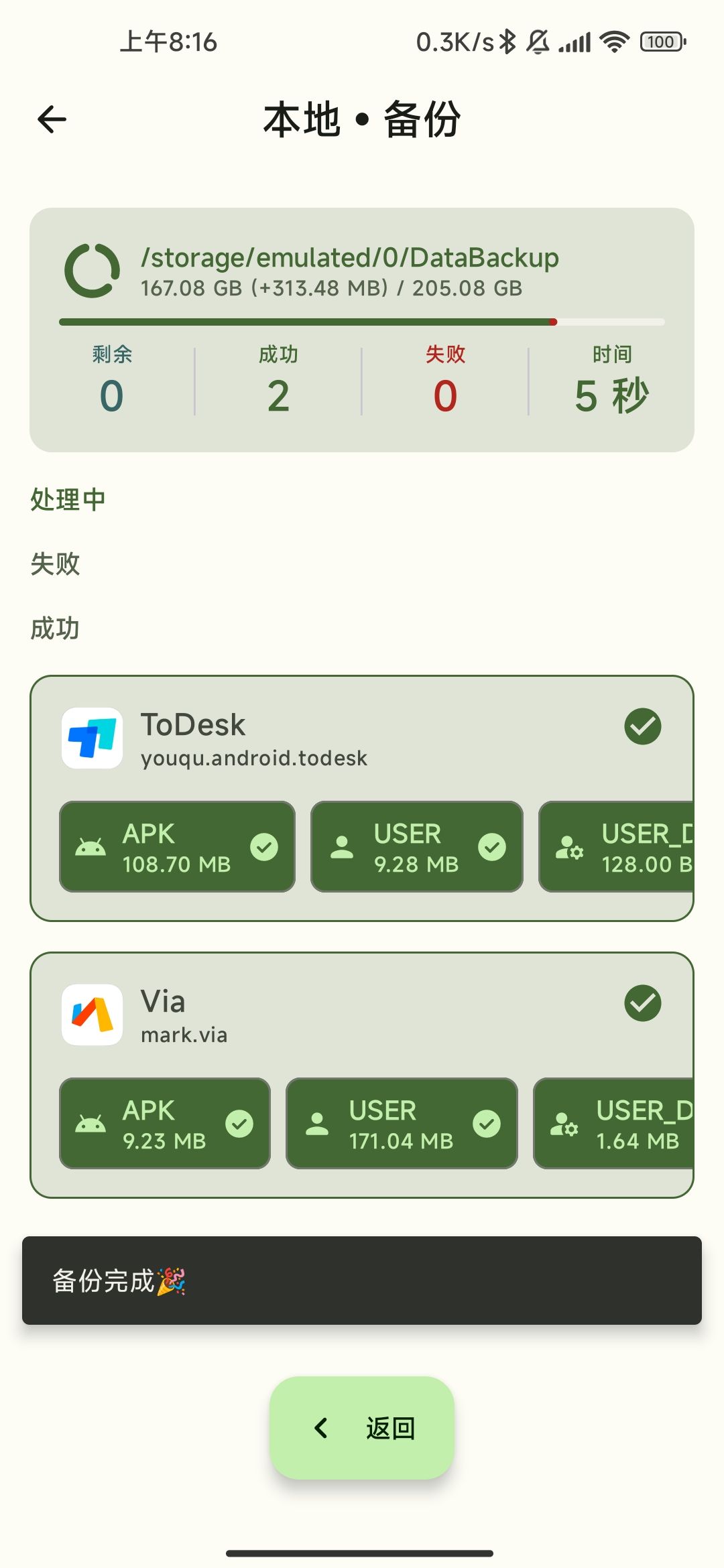Viewport: 724px width, 1568px height.
Task: Click the USER_DE gear-person icon for ToDesk
Action: pos(570,847)
